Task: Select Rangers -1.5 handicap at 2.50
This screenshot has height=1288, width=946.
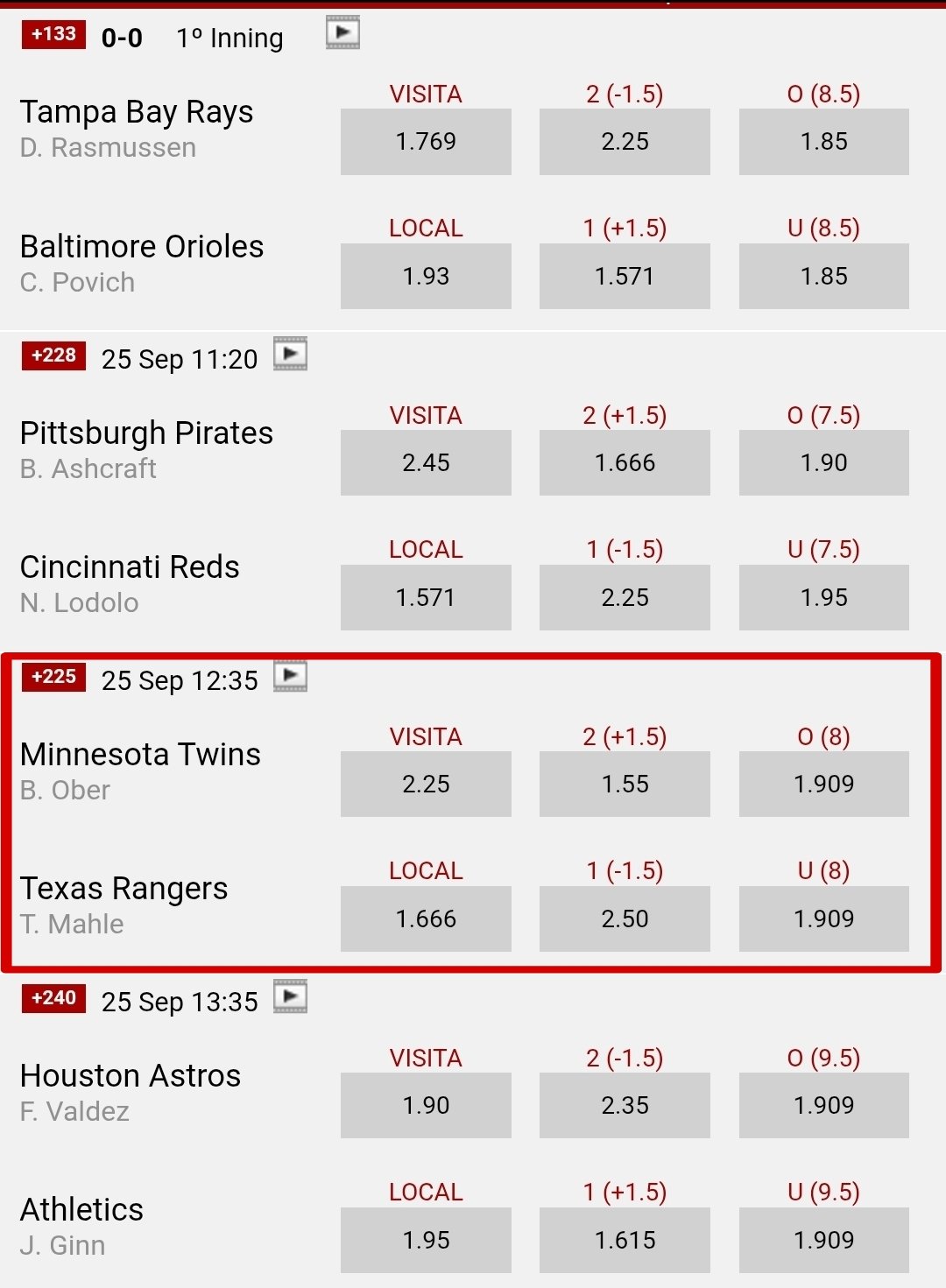Action: click(625, 919)
